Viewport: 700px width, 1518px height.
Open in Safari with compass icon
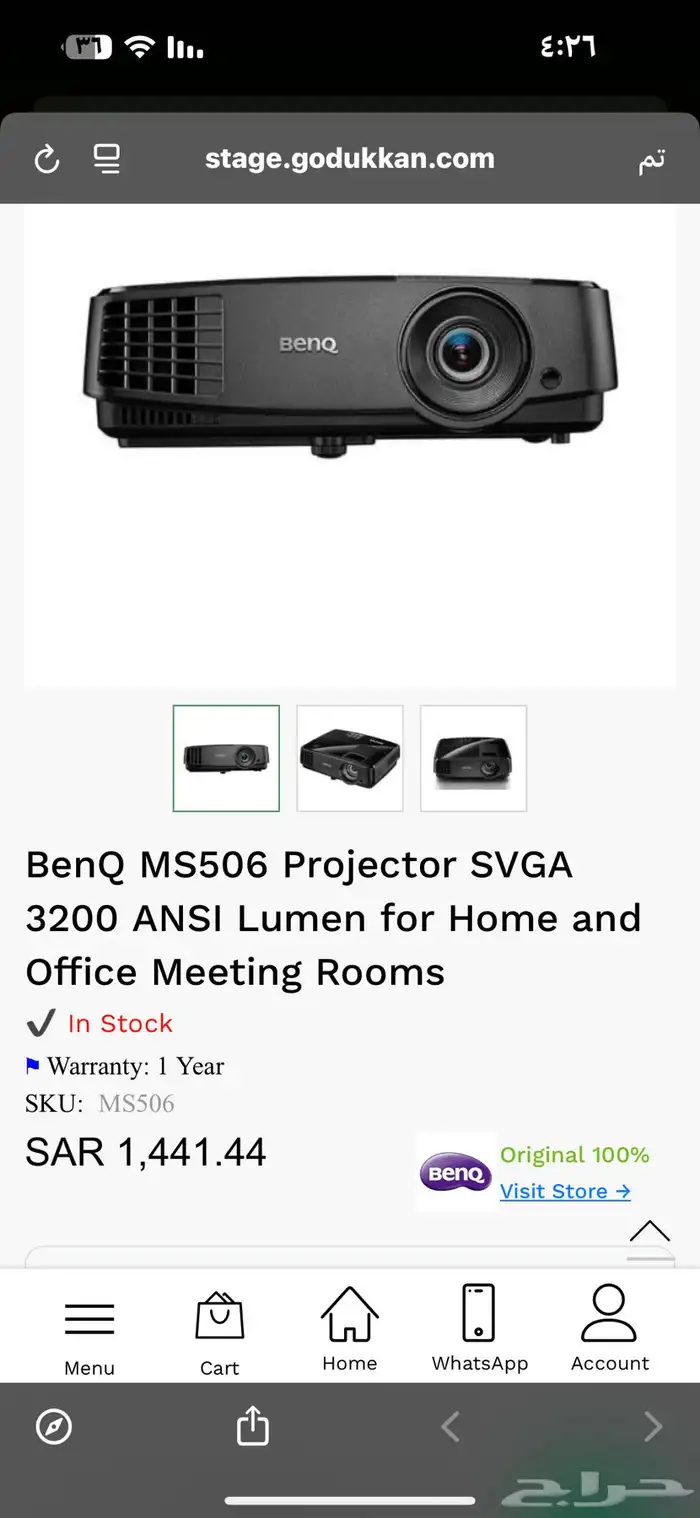click(x=54, y=1426)
